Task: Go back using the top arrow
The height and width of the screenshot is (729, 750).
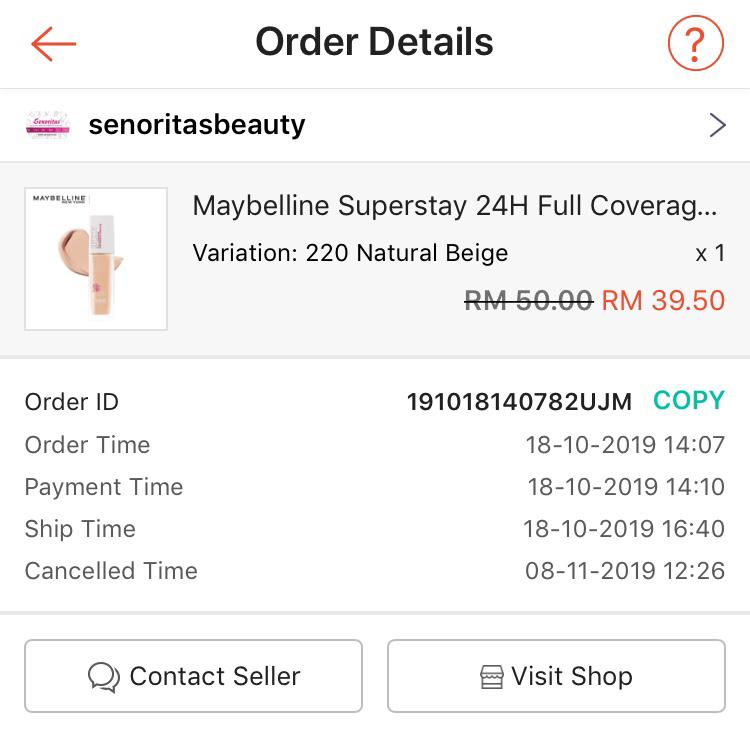Action: coord(54,43)
